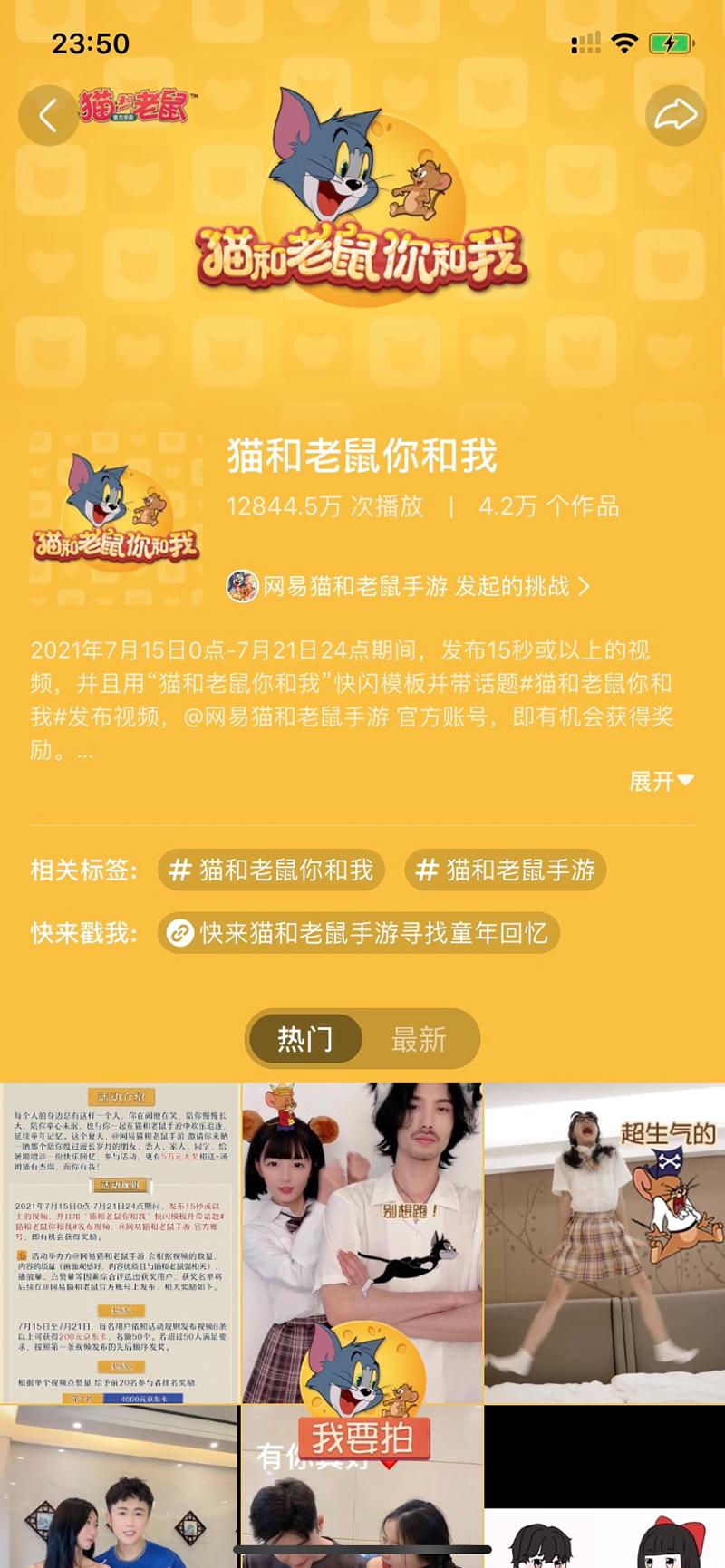Play the 超生气的 jumping girl video

pyautogui.click(x=604, y=1243)
